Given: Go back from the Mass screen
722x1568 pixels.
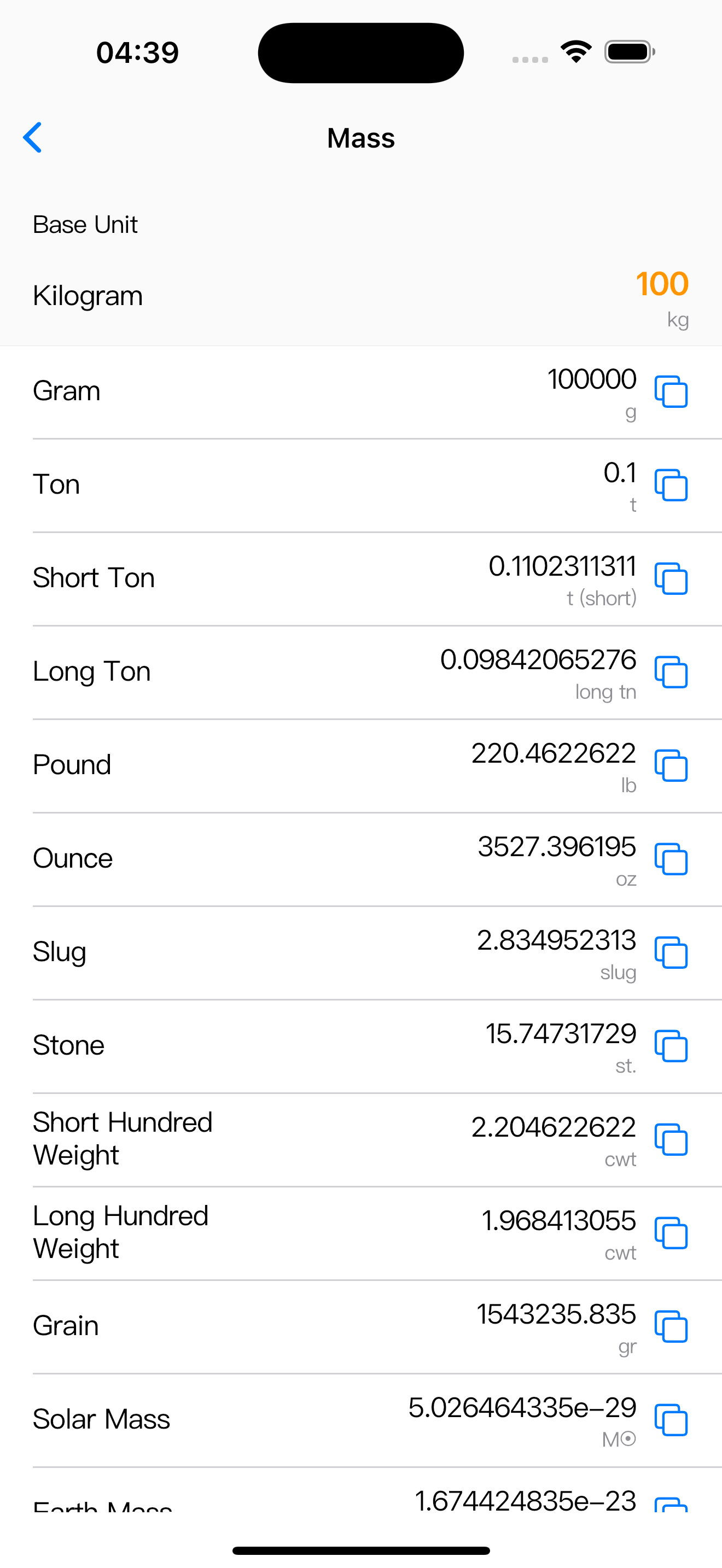Looking at the screenshot, I should pos(32,138).
